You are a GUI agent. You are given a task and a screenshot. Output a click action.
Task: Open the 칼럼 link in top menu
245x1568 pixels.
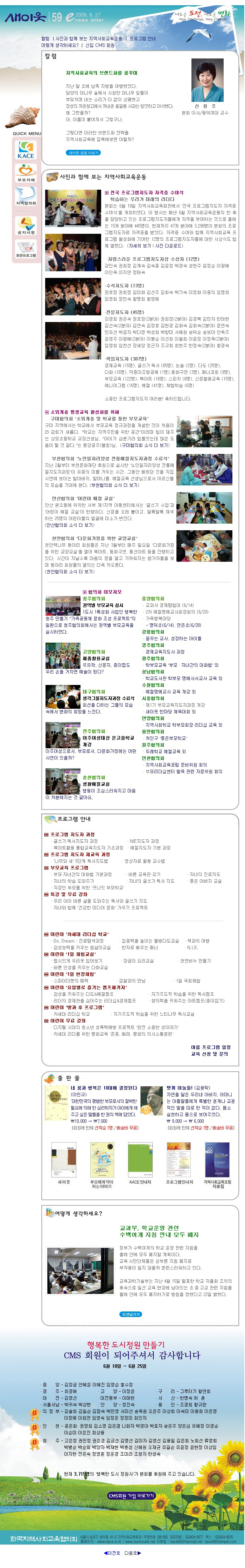[x=45, y=38]
